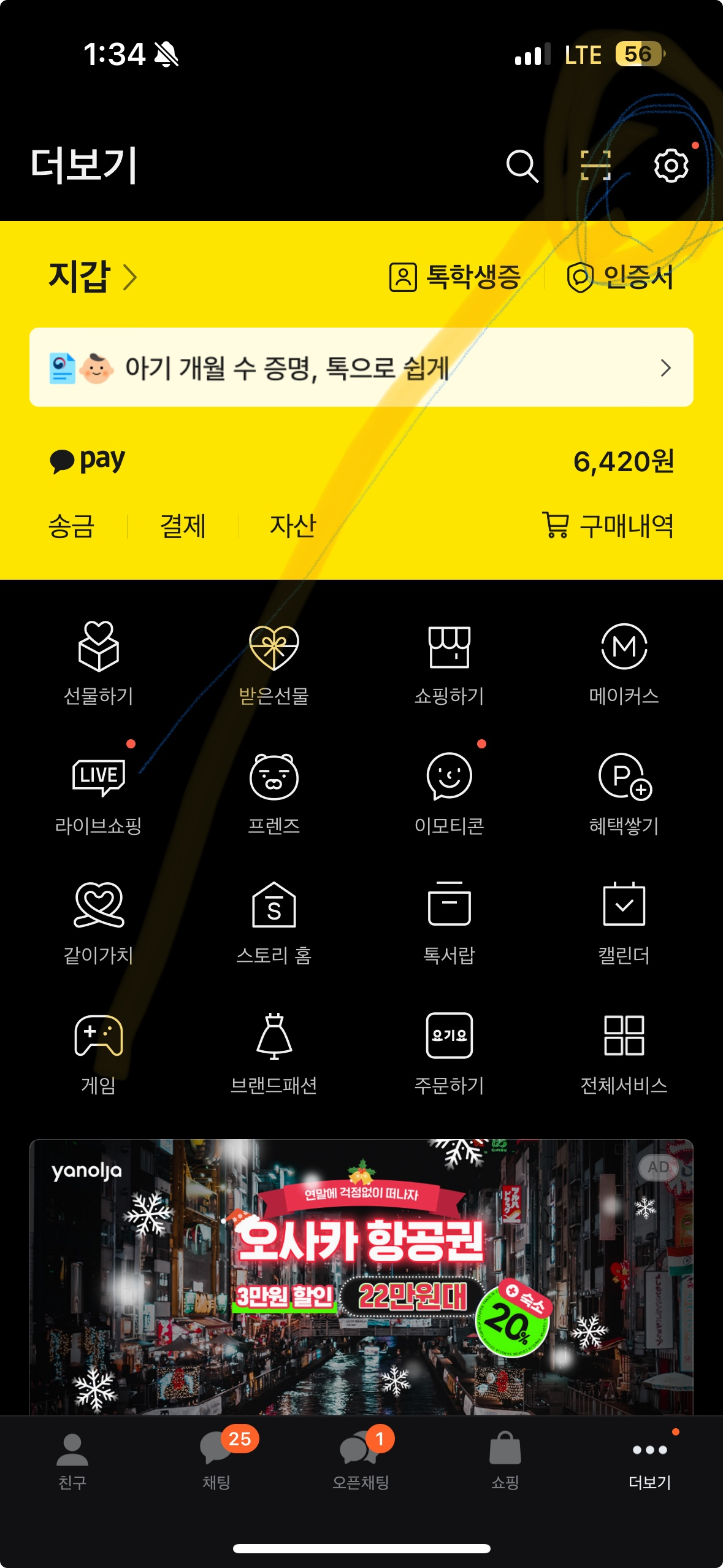The image size is (723, 1568).
Task: Open the 메이커스 Makers service
Action: point(624,669)
